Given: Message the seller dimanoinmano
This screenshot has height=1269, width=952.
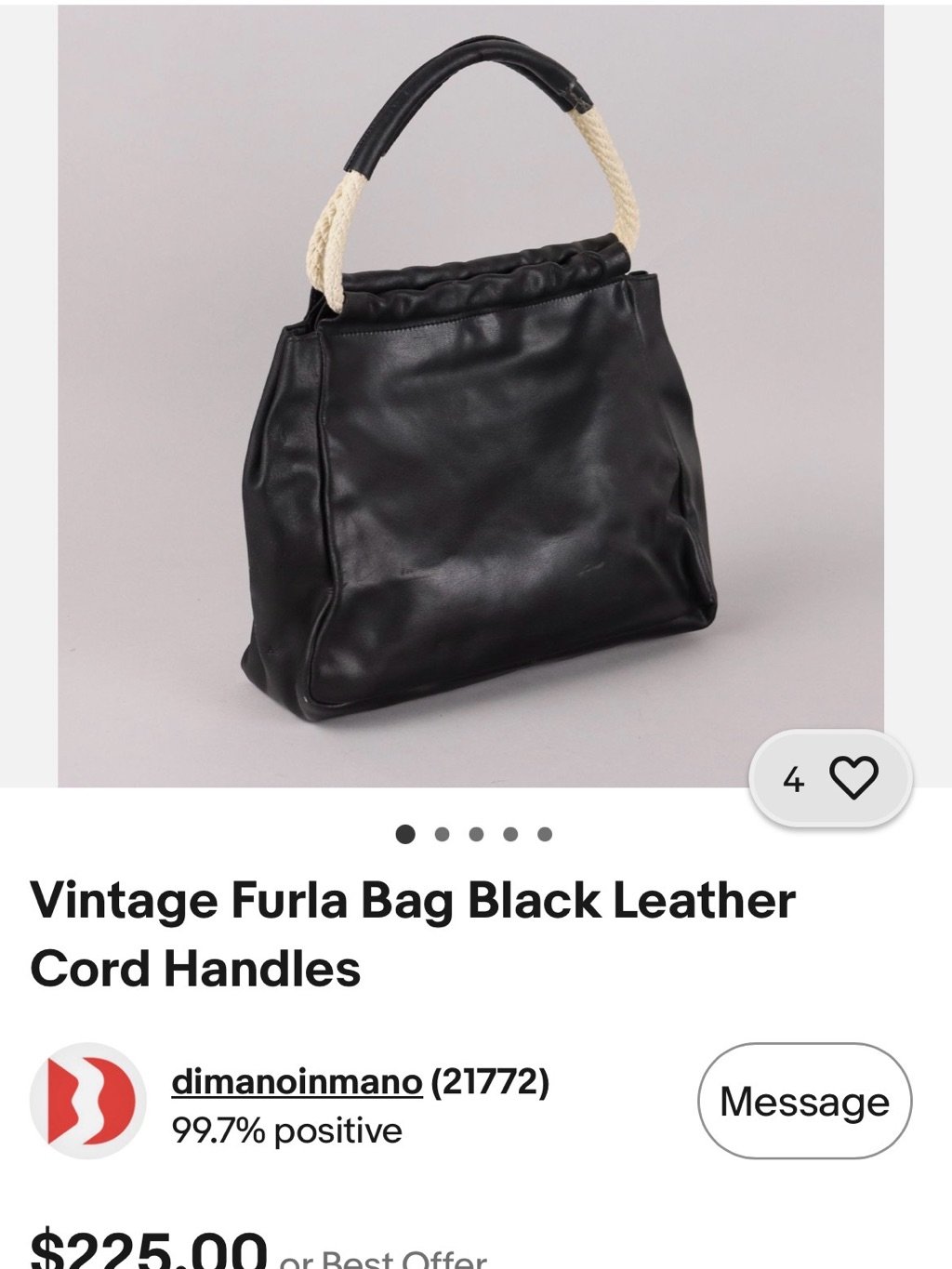Looking at the screenshot, I should pyautogui.click(x=804, y=1101).
